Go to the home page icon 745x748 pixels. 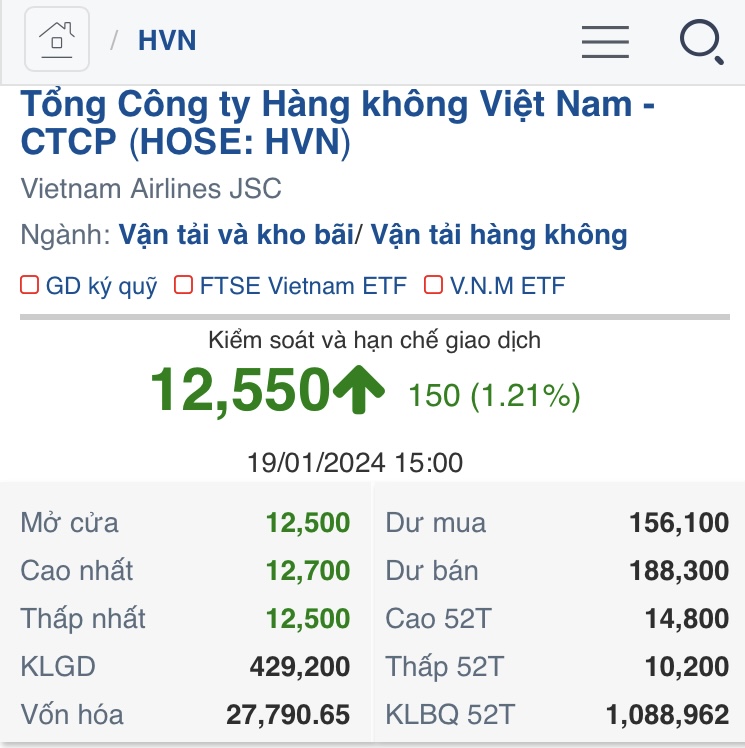57,40
